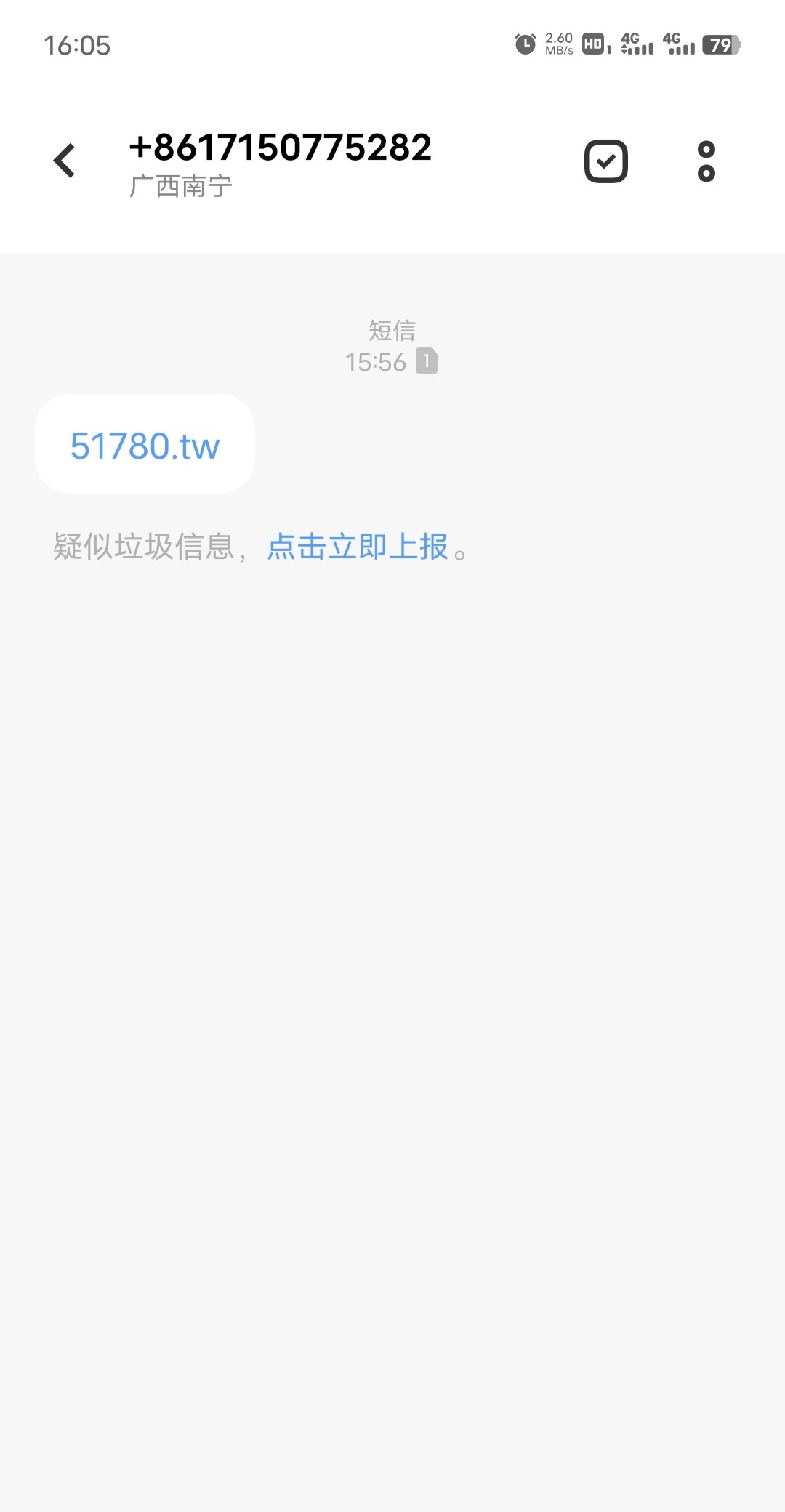Screen dimensions: 785x1512
Task: Tap 点击立即上报 to report spam
Action: point(358,547)
